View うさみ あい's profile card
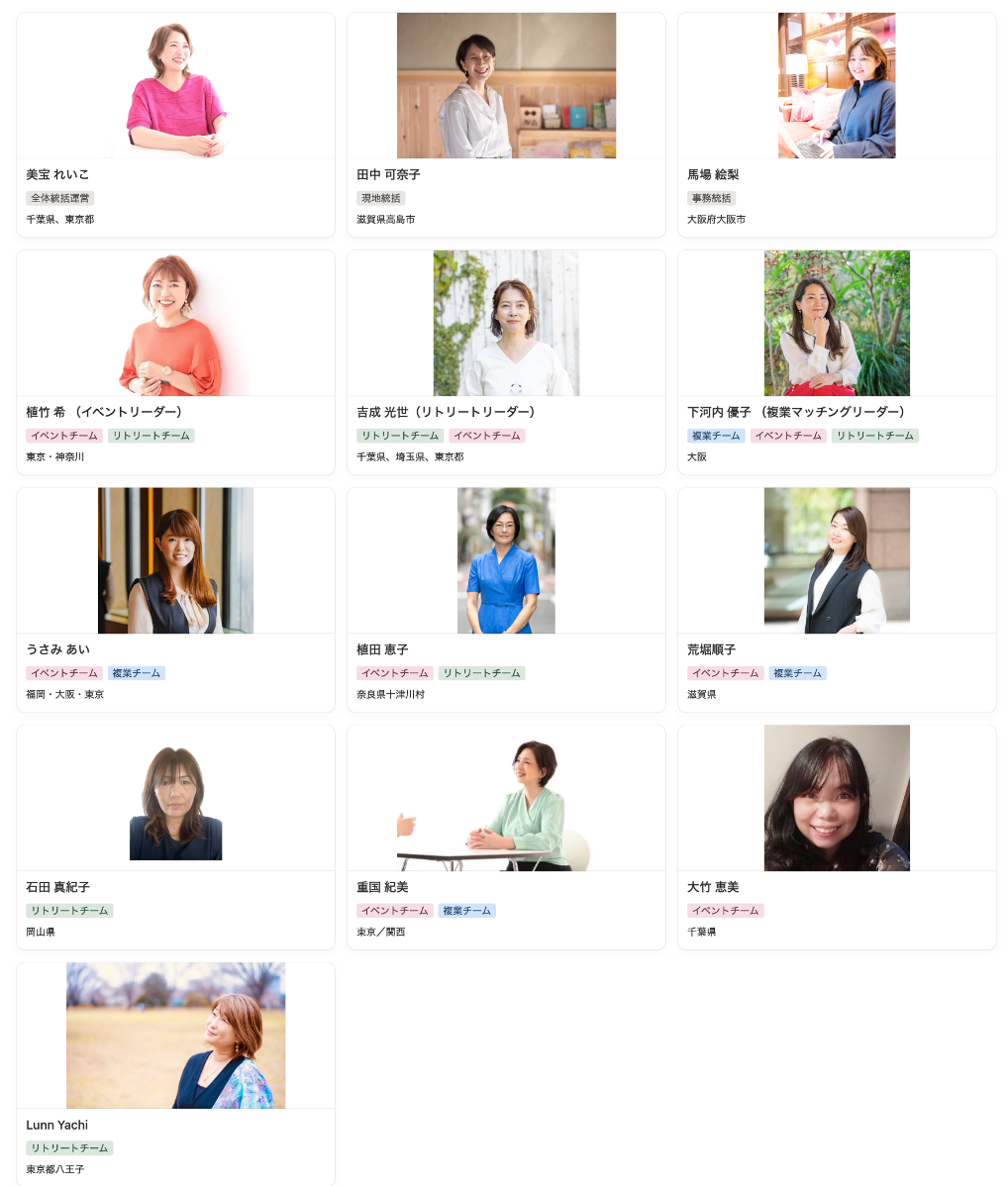 (175, 600)
